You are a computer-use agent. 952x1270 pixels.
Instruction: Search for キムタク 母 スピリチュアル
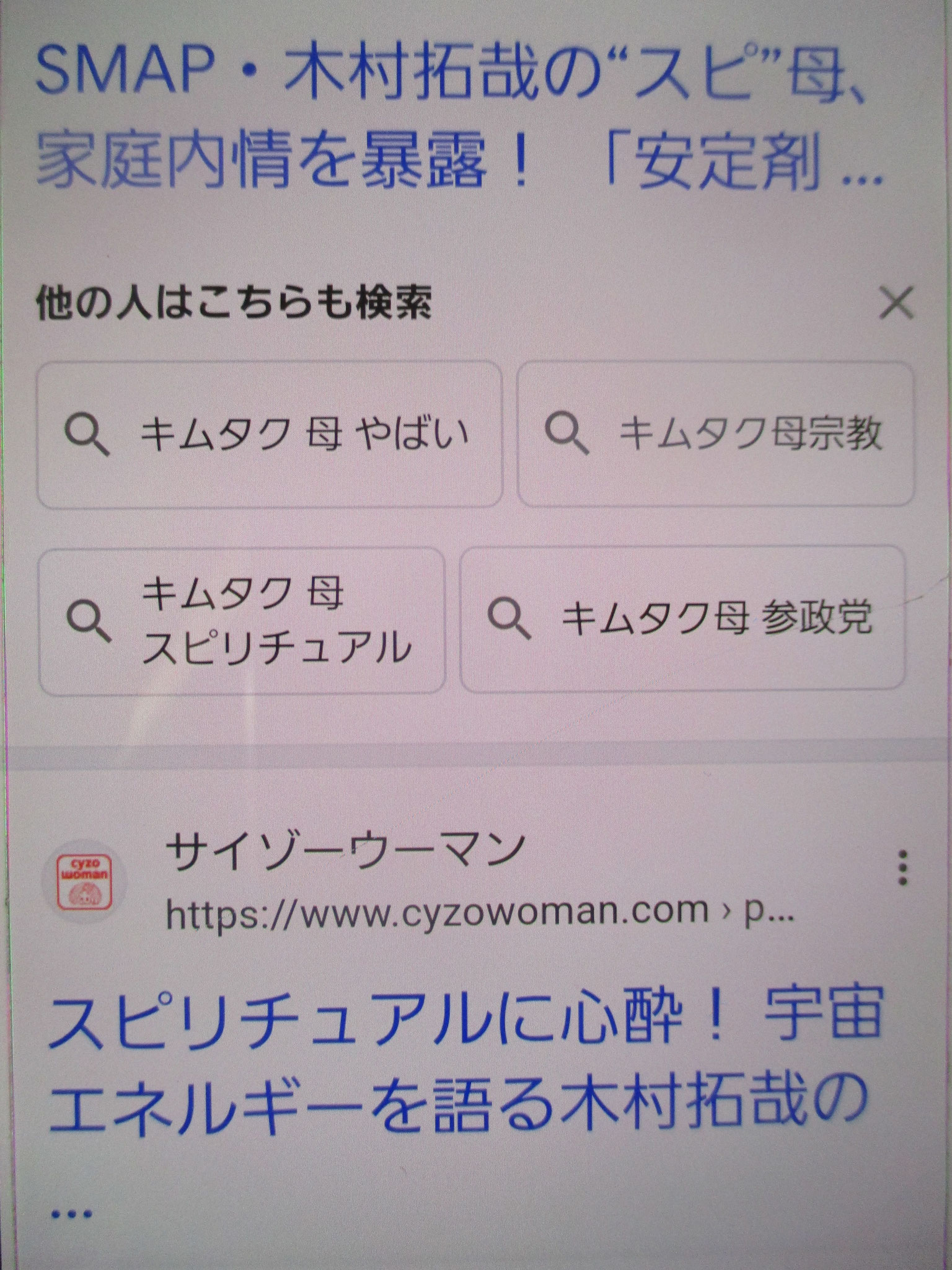(x=242, y=620)
